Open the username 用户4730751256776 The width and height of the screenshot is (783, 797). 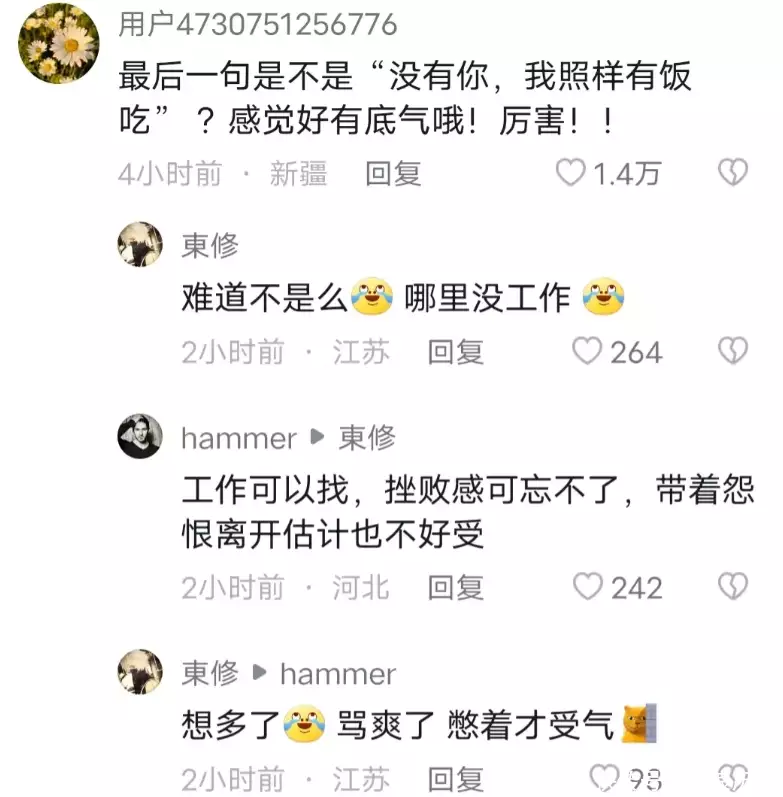(257, 23)
